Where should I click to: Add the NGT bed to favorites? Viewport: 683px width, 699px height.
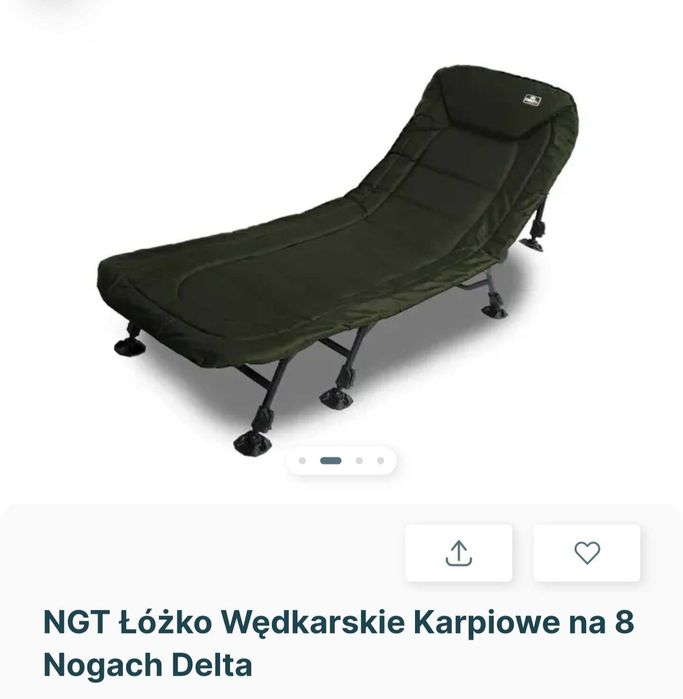587,553
